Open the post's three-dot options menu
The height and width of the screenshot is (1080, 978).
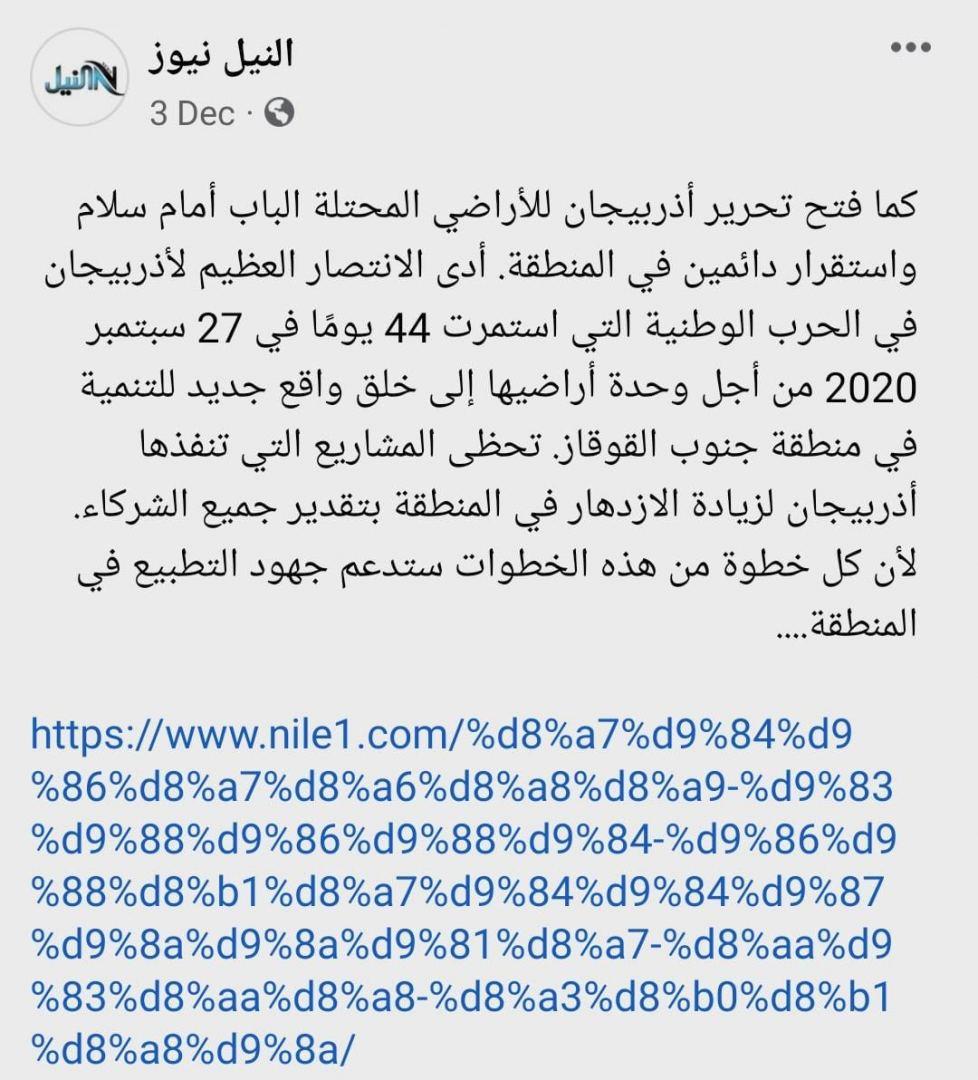click(910, 51)
